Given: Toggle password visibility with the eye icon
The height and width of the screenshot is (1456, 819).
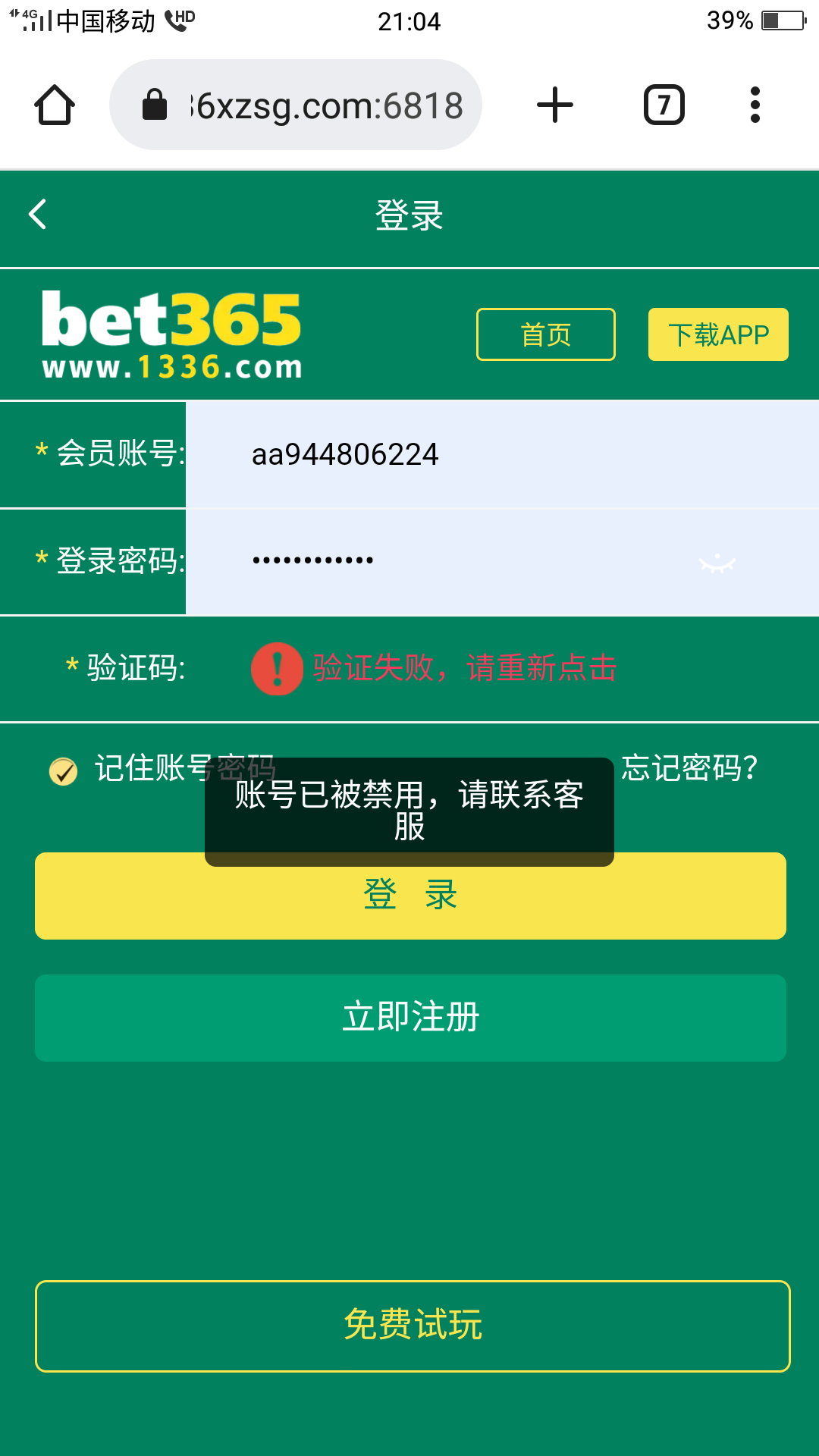Looking at the screenshot, I should tap(717, 563).
